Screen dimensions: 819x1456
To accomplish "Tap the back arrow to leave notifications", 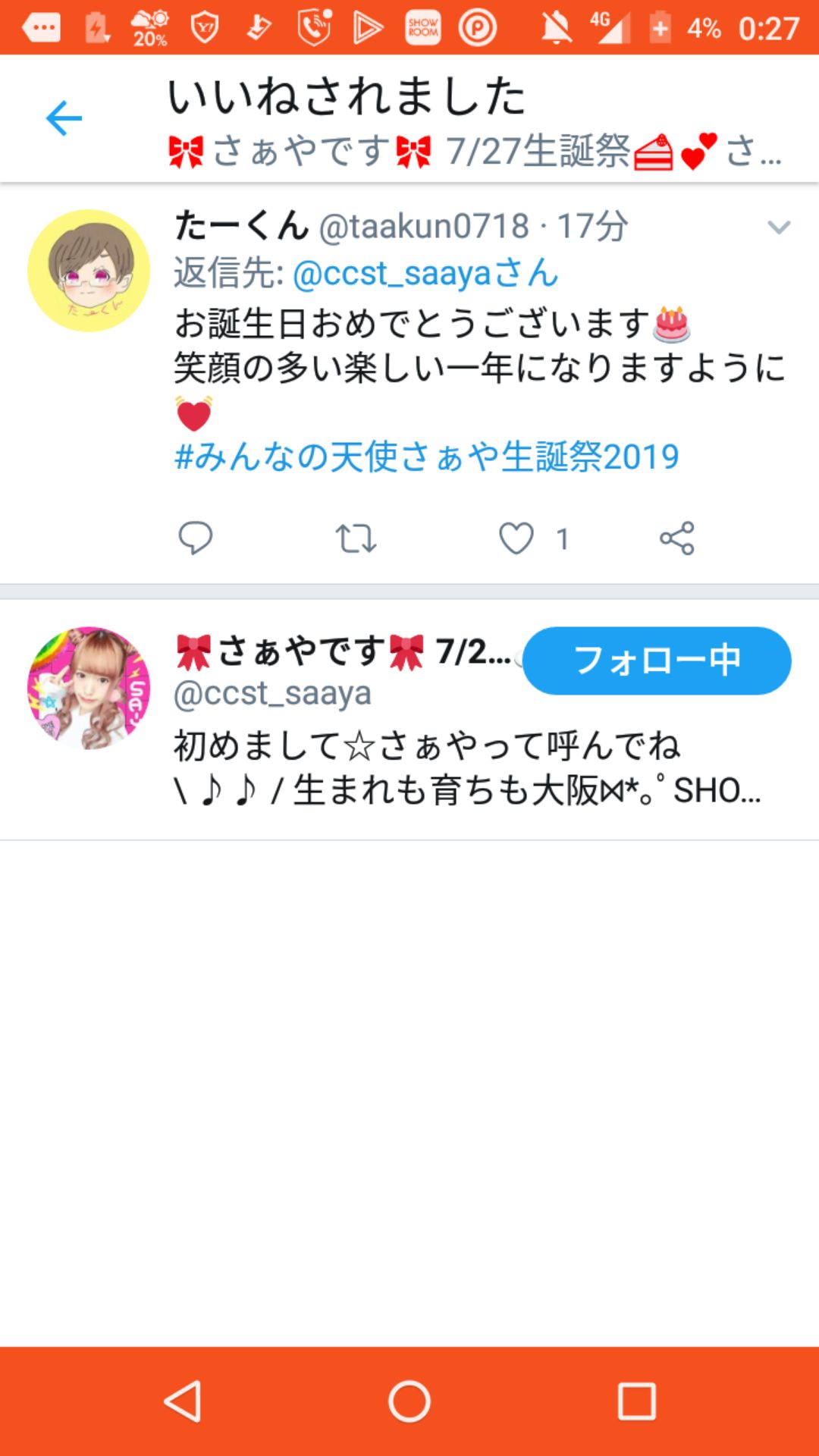I will click(x=64, y=118).
